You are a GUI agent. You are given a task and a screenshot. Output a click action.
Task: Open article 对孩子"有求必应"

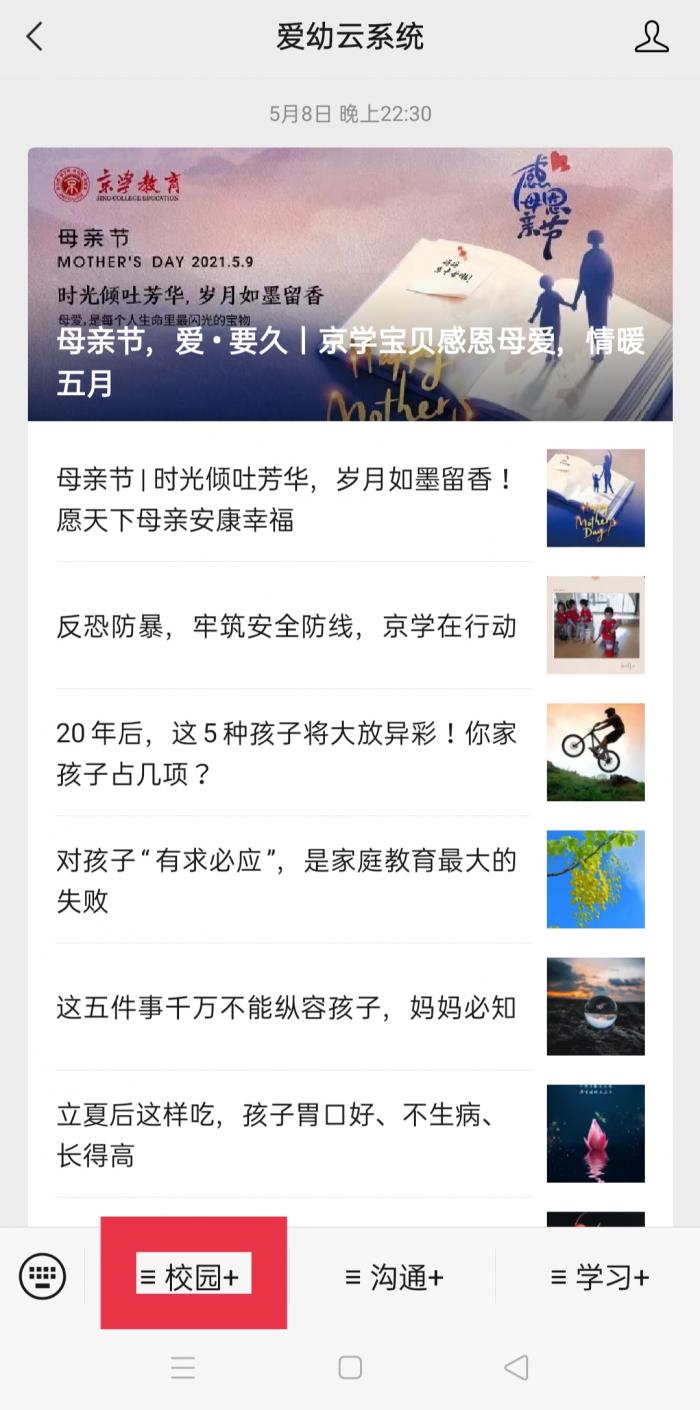350,879
